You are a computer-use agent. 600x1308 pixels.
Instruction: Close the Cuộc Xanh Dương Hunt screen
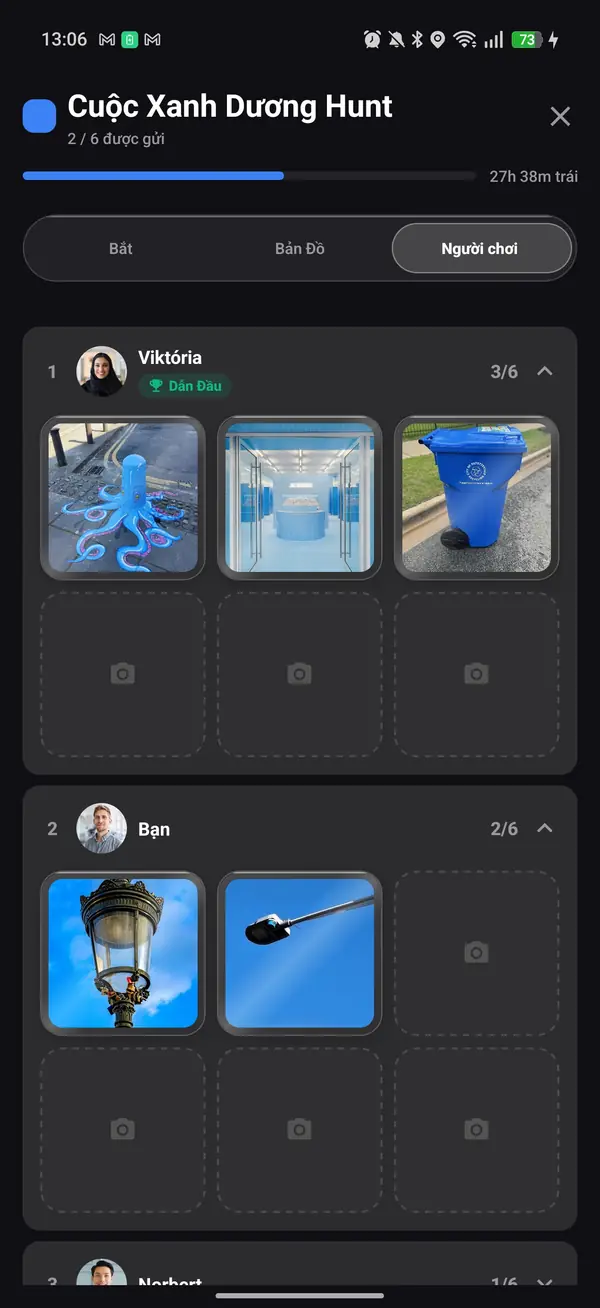560,117
